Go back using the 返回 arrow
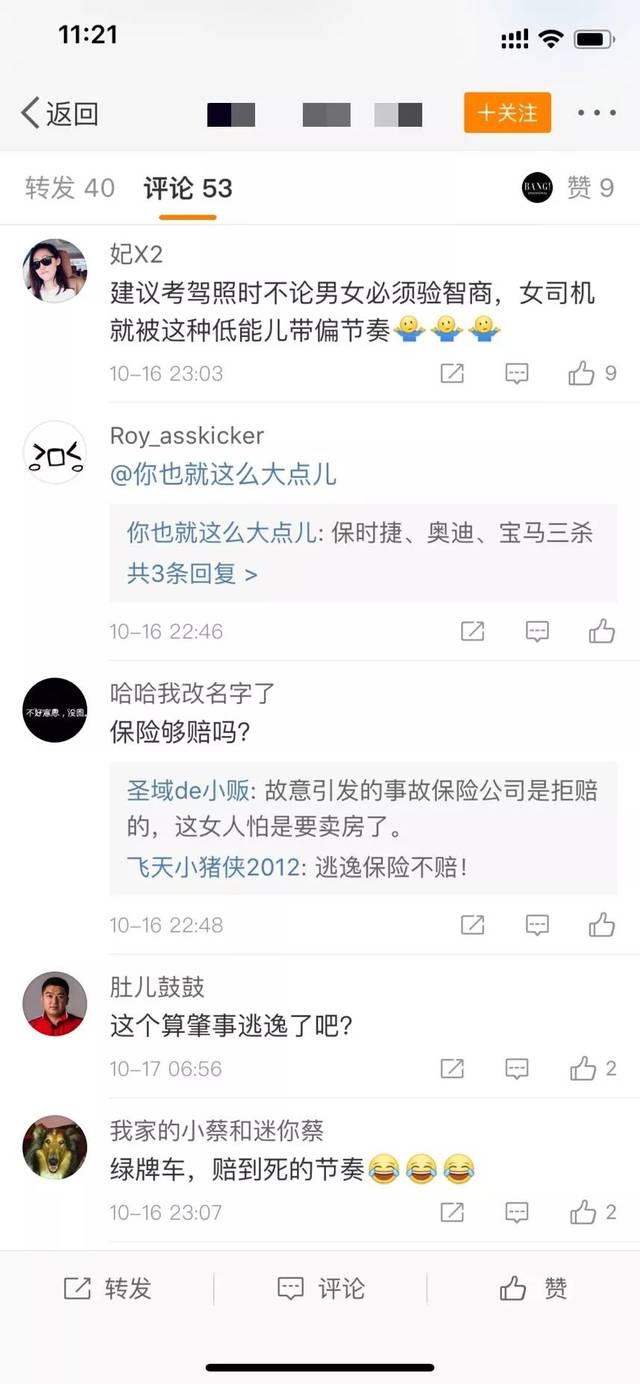640x1384 pixels. tap(60, 114)
